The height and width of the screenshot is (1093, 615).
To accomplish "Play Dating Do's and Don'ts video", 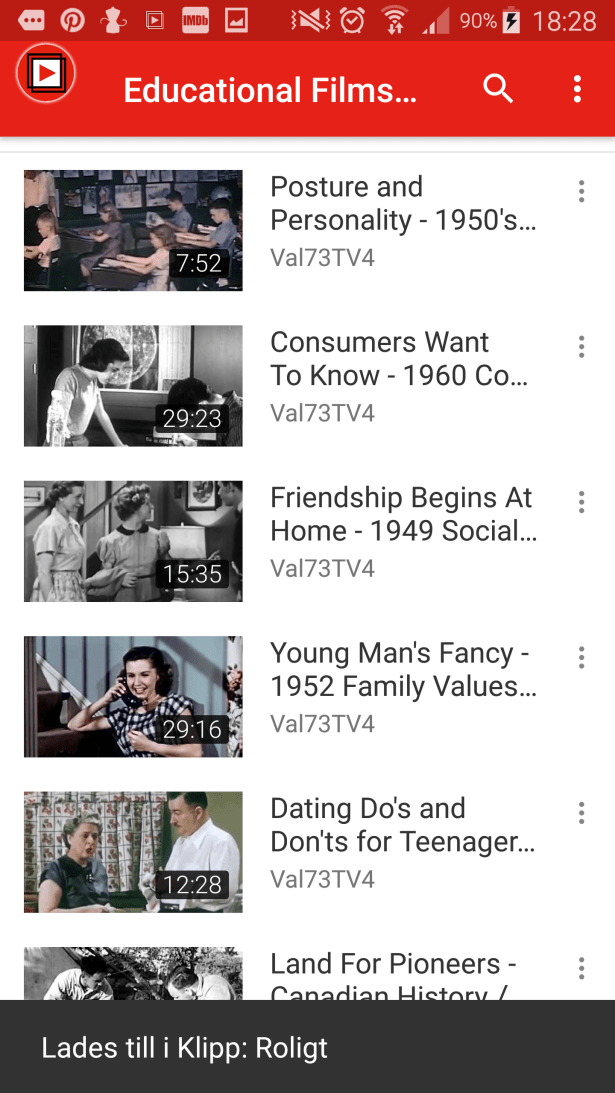I will click(x=133, y=852).
